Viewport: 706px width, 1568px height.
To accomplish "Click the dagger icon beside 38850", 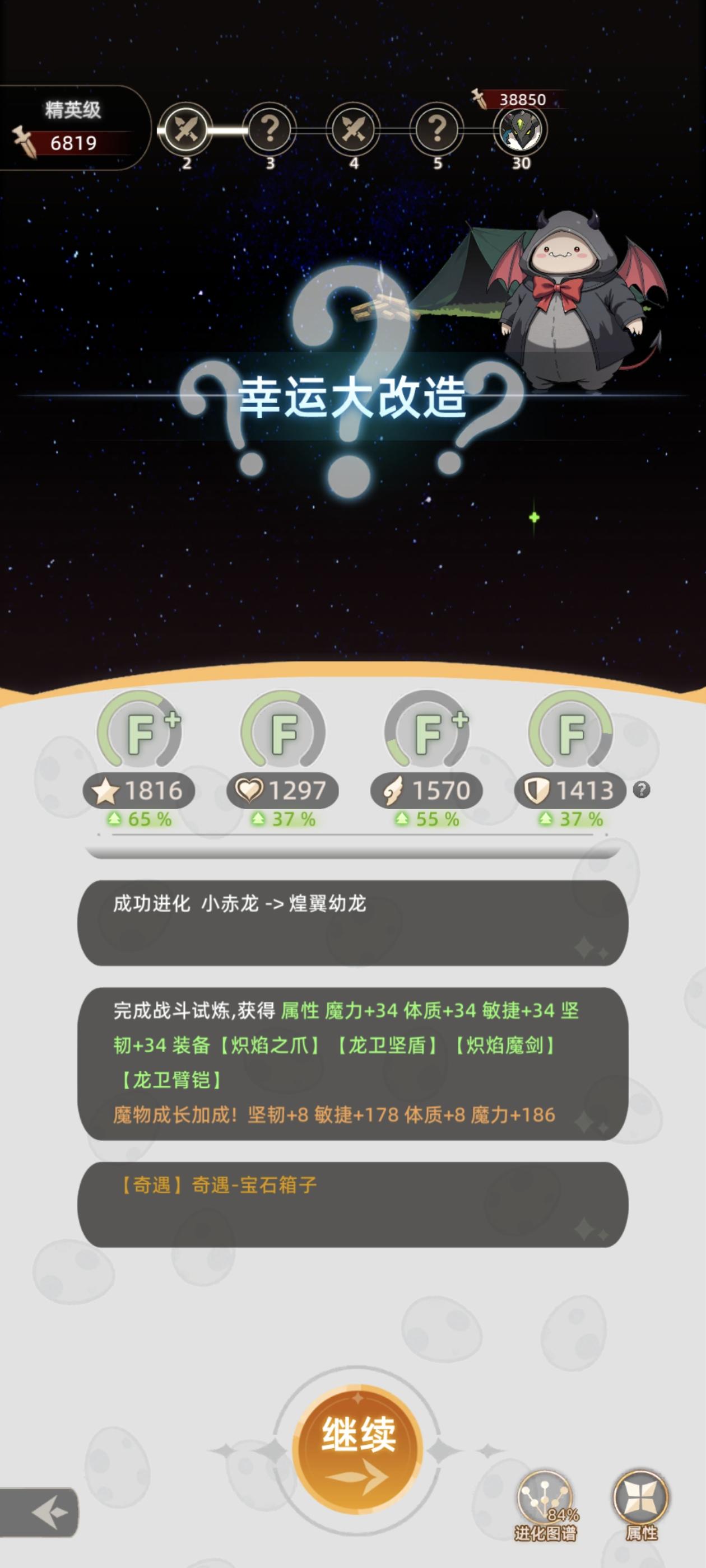I will pos(479,97).
